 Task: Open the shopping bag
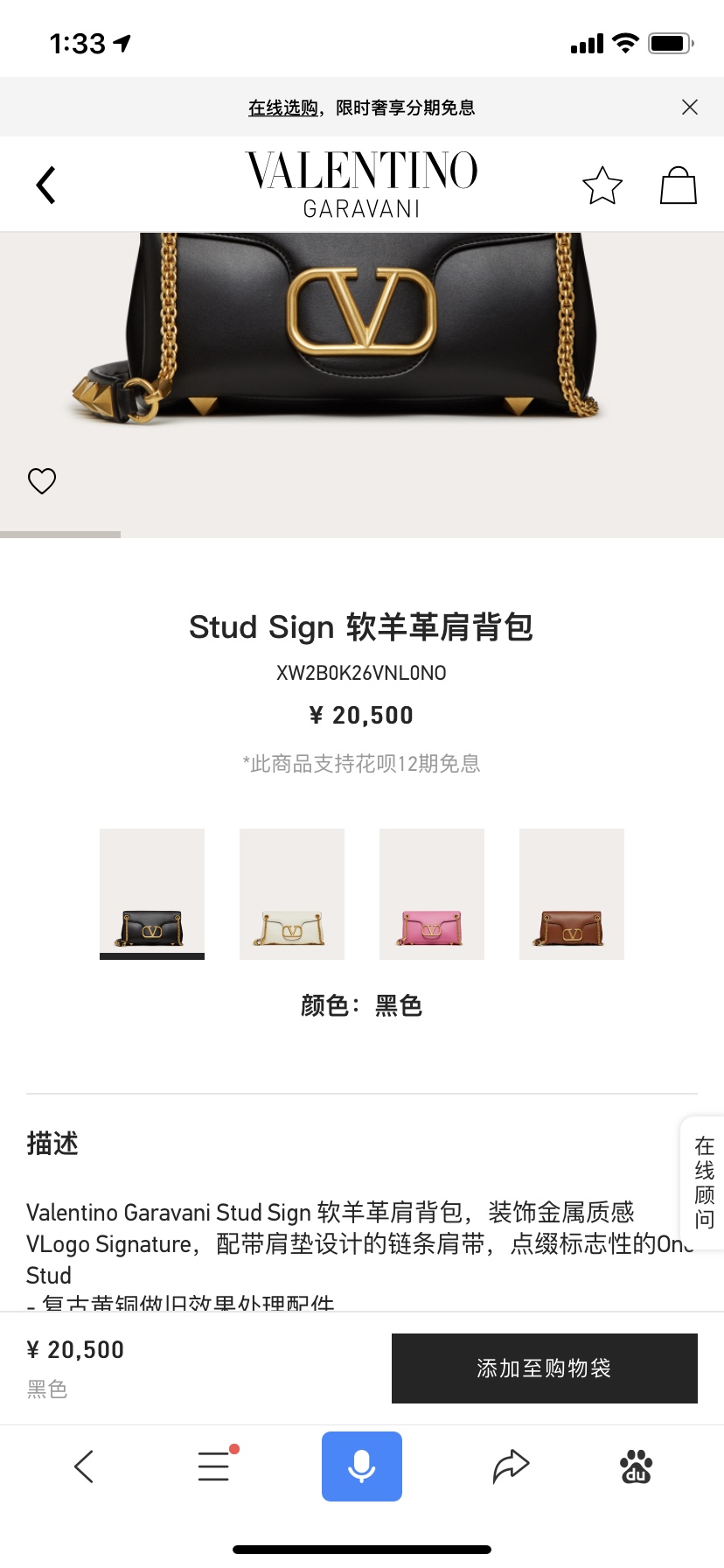pos(678,185)
